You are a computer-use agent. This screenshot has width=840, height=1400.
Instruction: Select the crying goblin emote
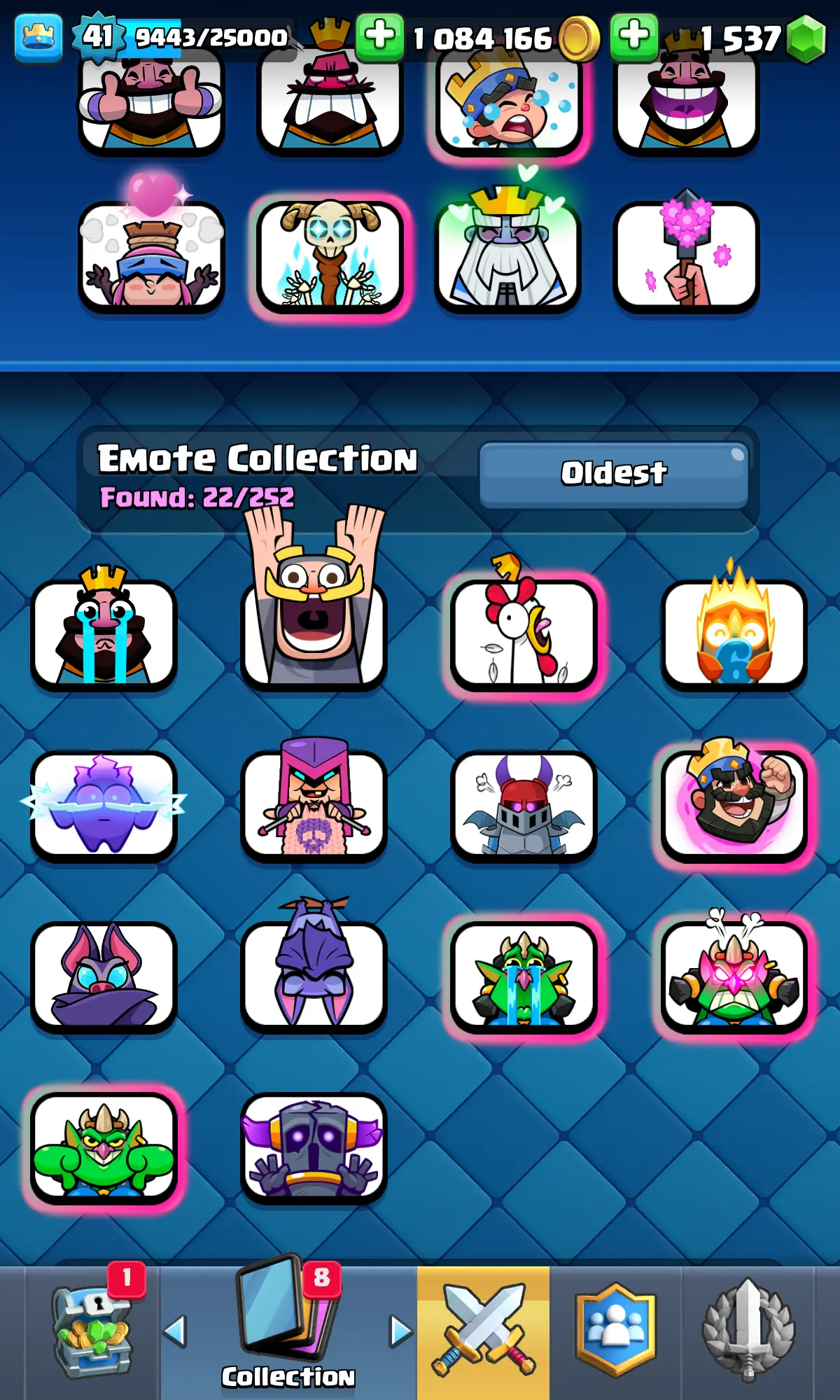(x=524, y=975)
